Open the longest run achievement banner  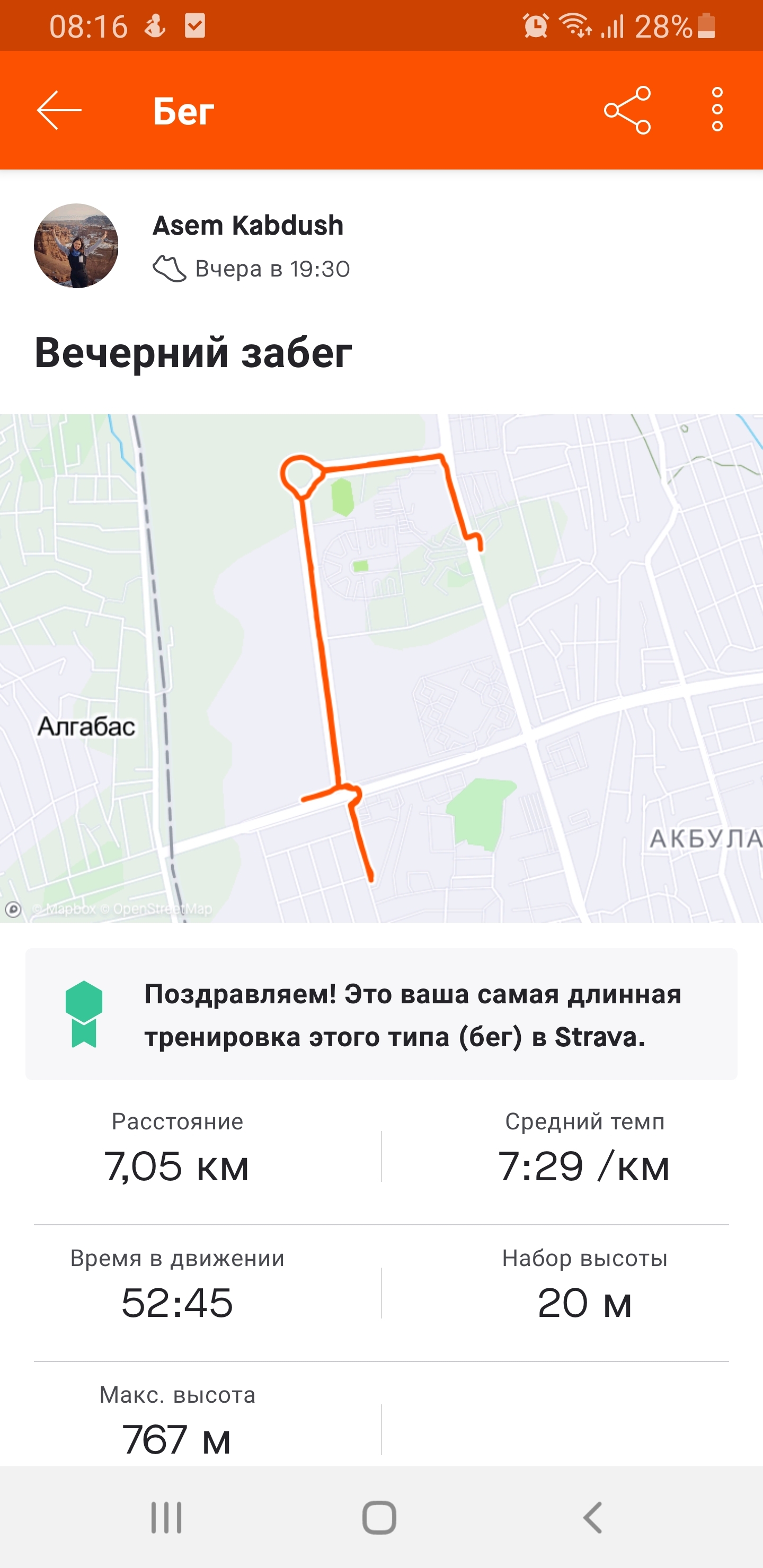pyautogui.click(x=381, y=1014)
